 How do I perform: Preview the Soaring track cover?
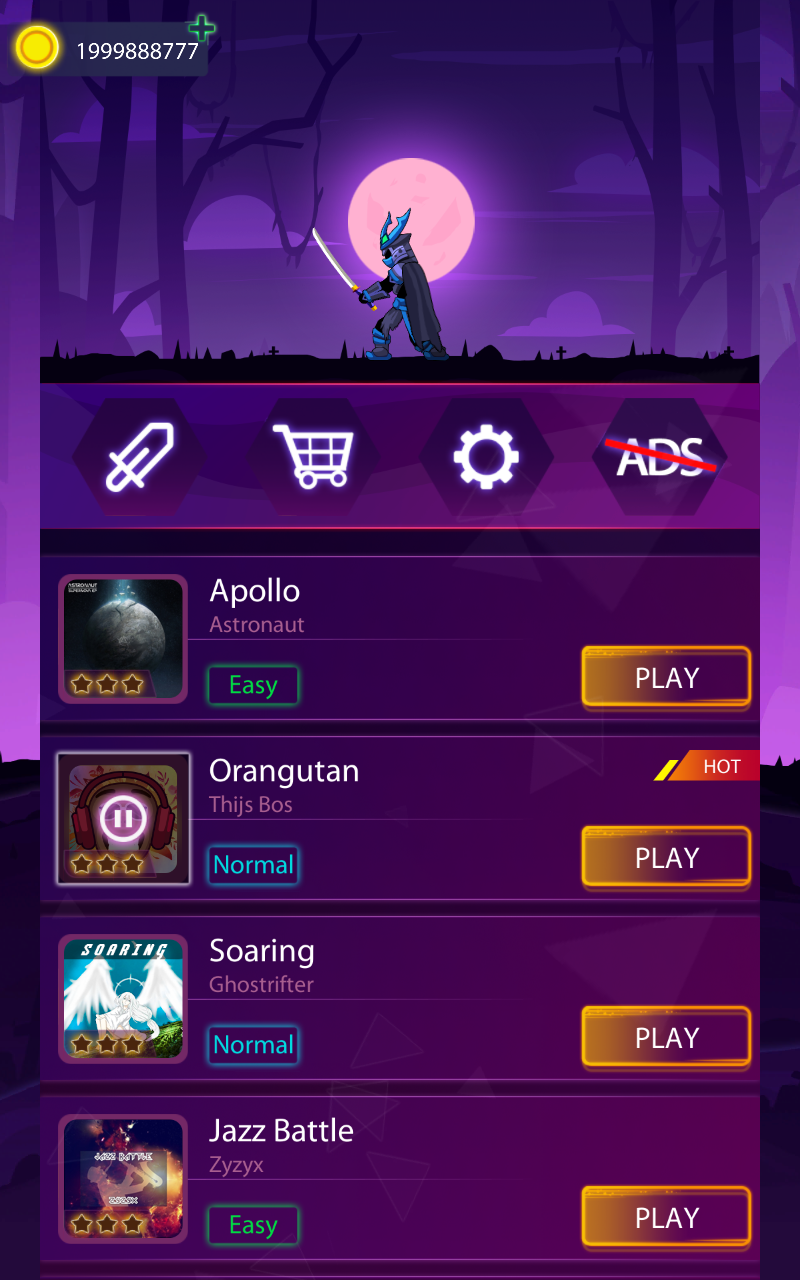coord(123,999)
